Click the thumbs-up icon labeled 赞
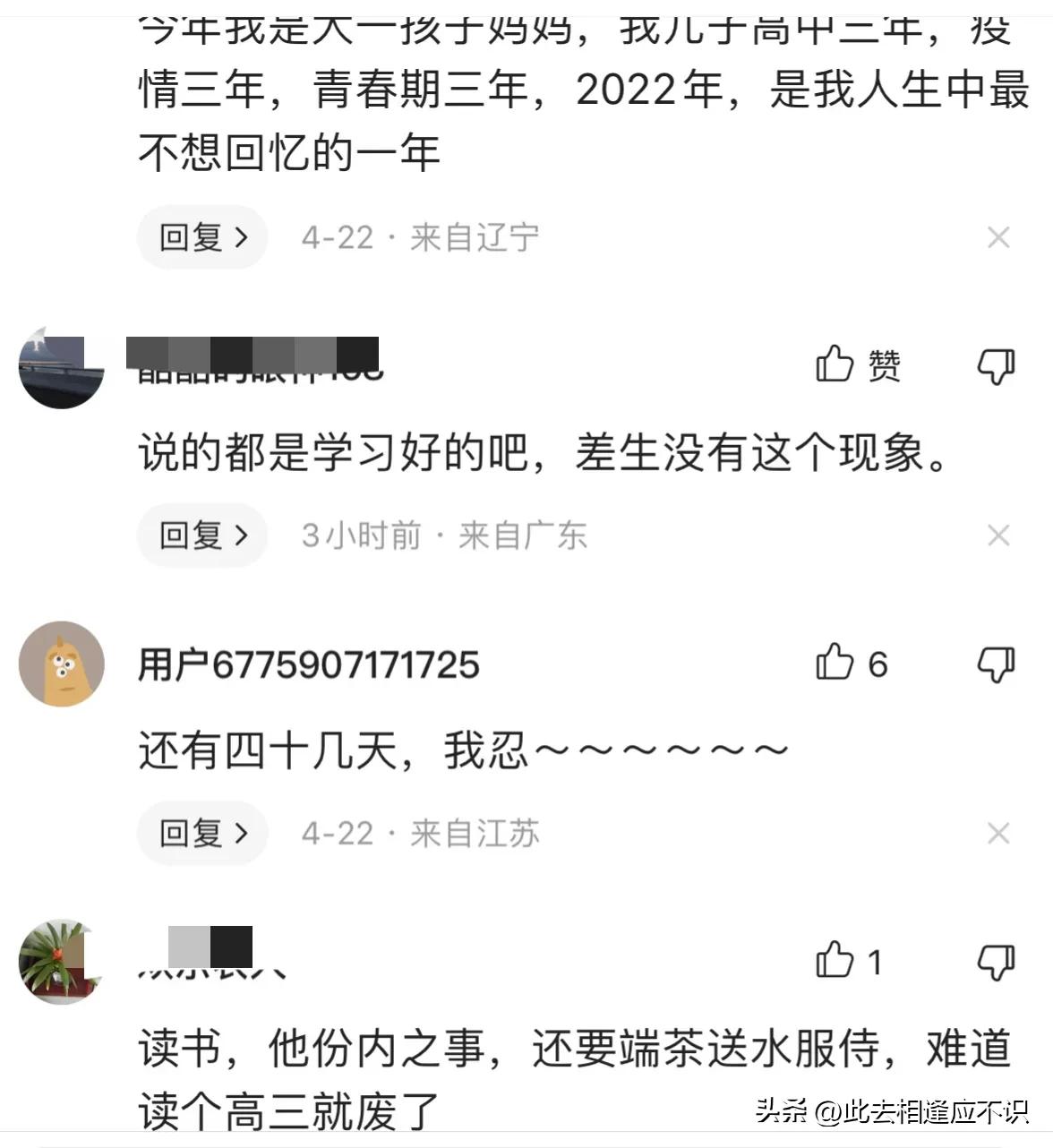Screen dimensions: 1053x1148 click(x=858, y=367)
